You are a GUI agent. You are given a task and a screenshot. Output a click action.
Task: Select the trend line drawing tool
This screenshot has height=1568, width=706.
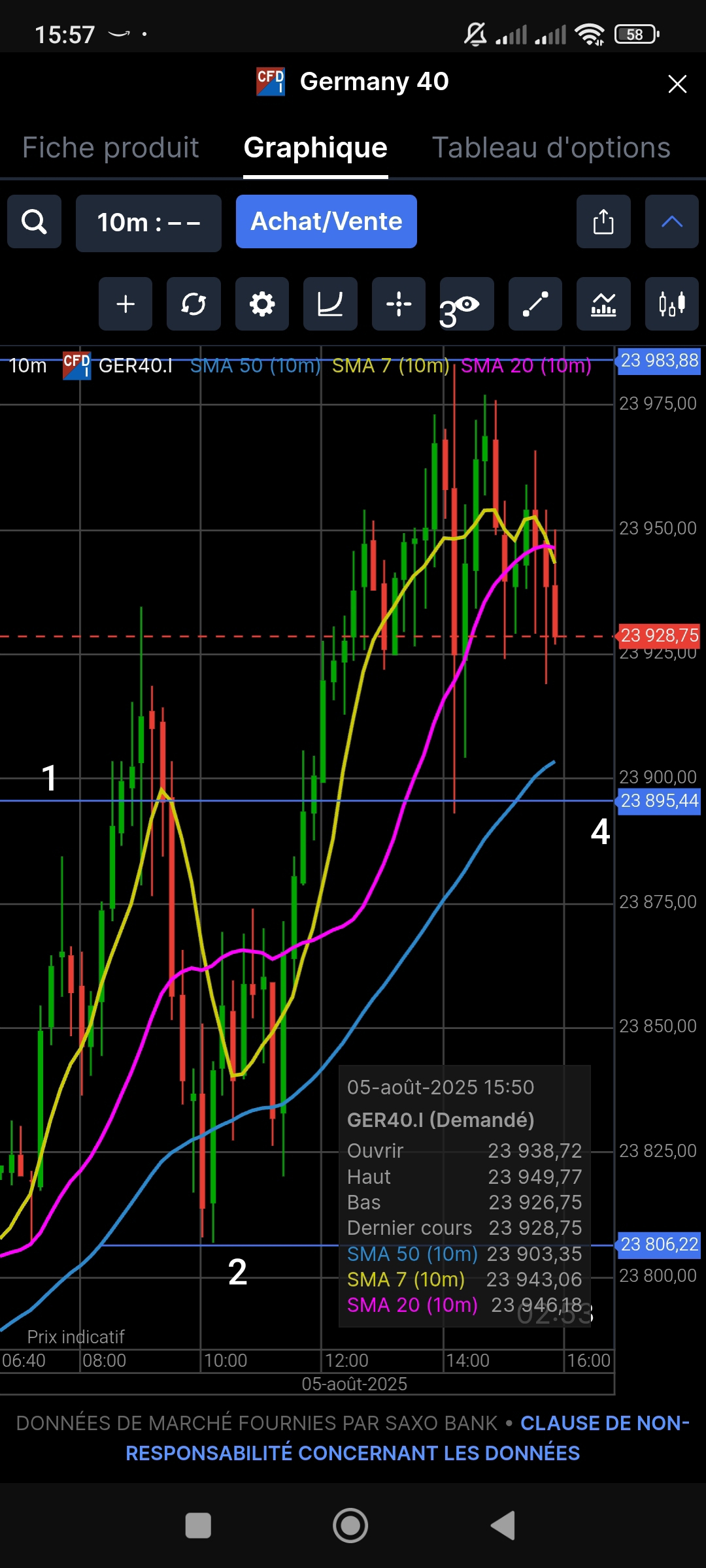pyautogui.click(x=535, y=304)
